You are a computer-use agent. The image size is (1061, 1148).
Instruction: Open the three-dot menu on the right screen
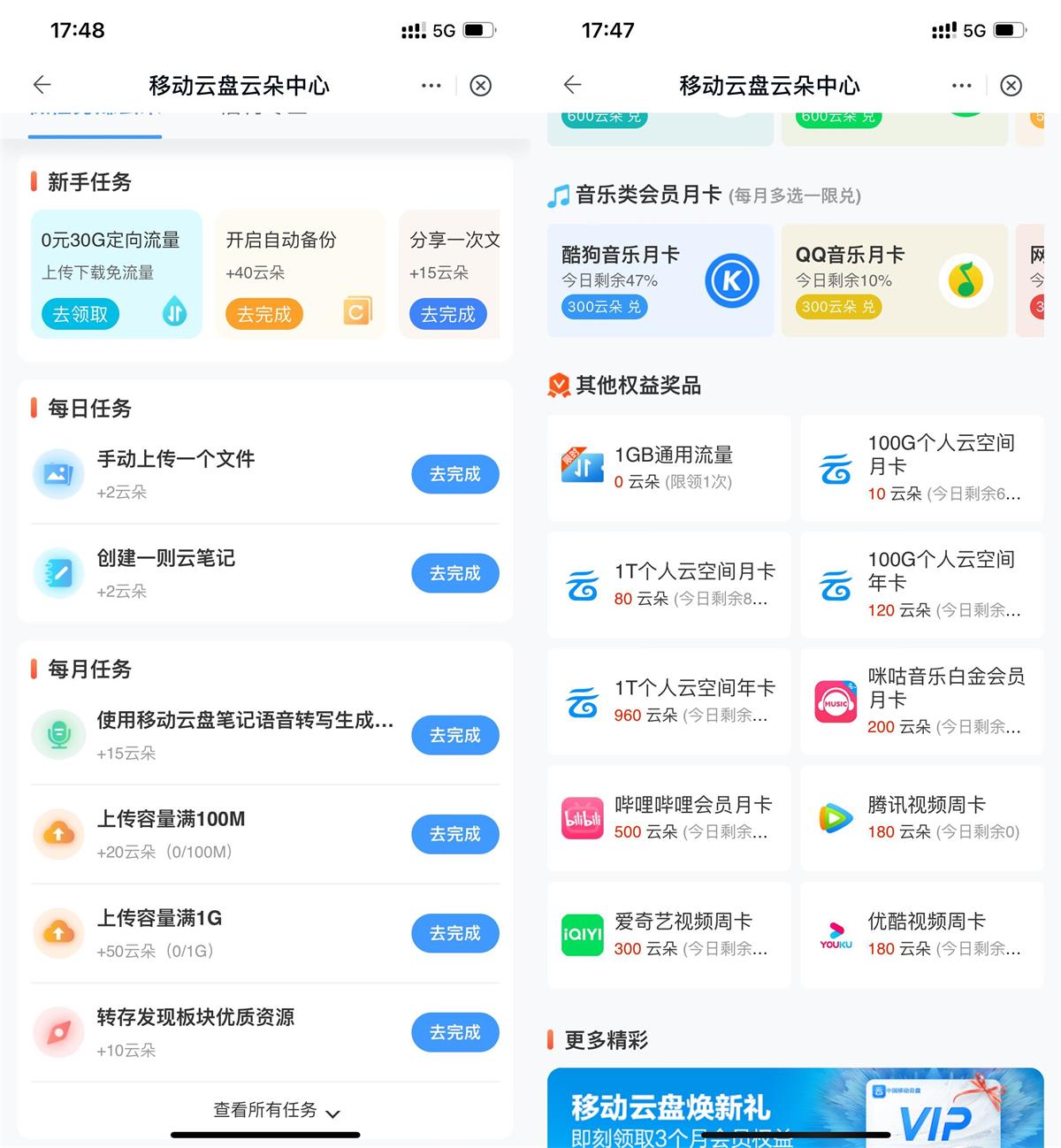pyautogui.click(x=961, y=85)
